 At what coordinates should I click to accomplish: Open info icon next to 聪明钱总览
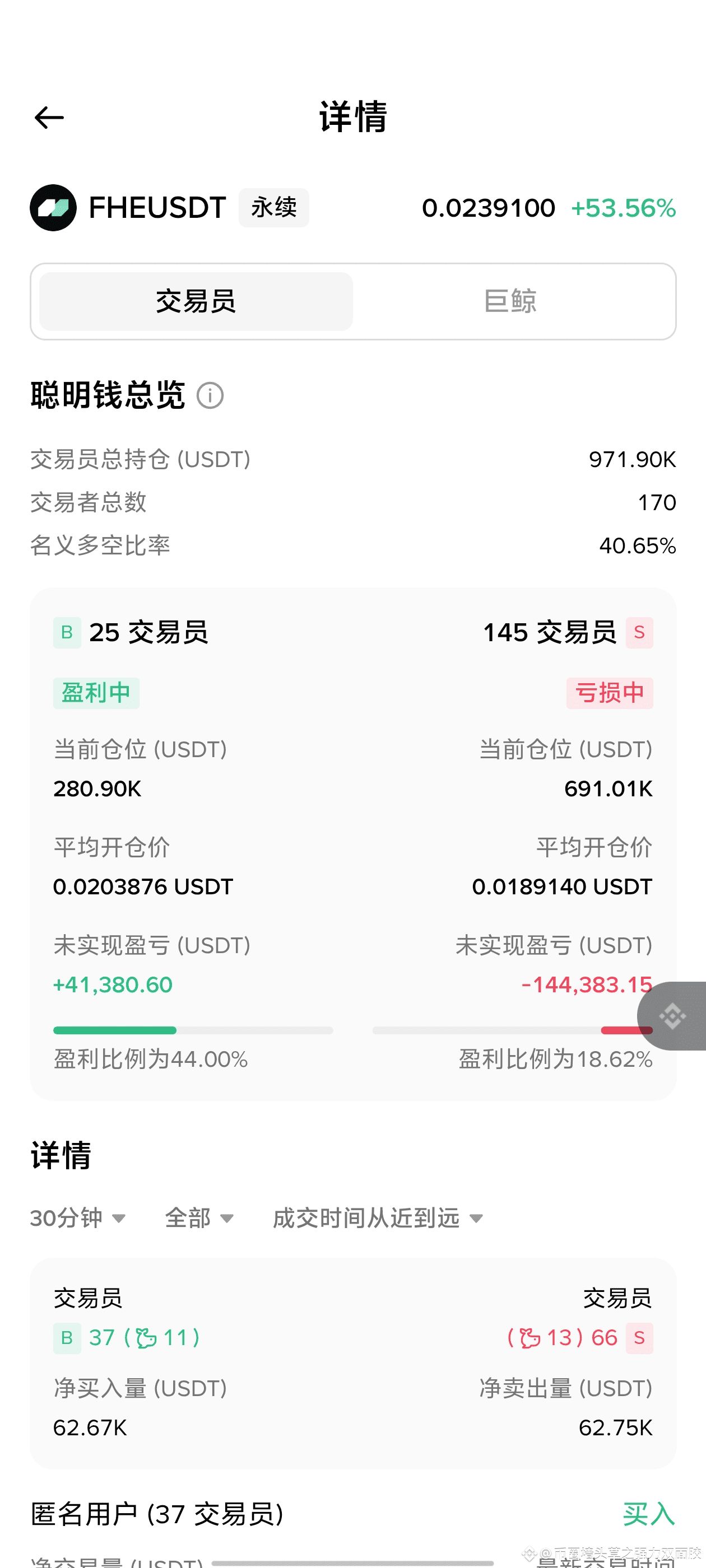pyautogui.click(x=210, y=396)
